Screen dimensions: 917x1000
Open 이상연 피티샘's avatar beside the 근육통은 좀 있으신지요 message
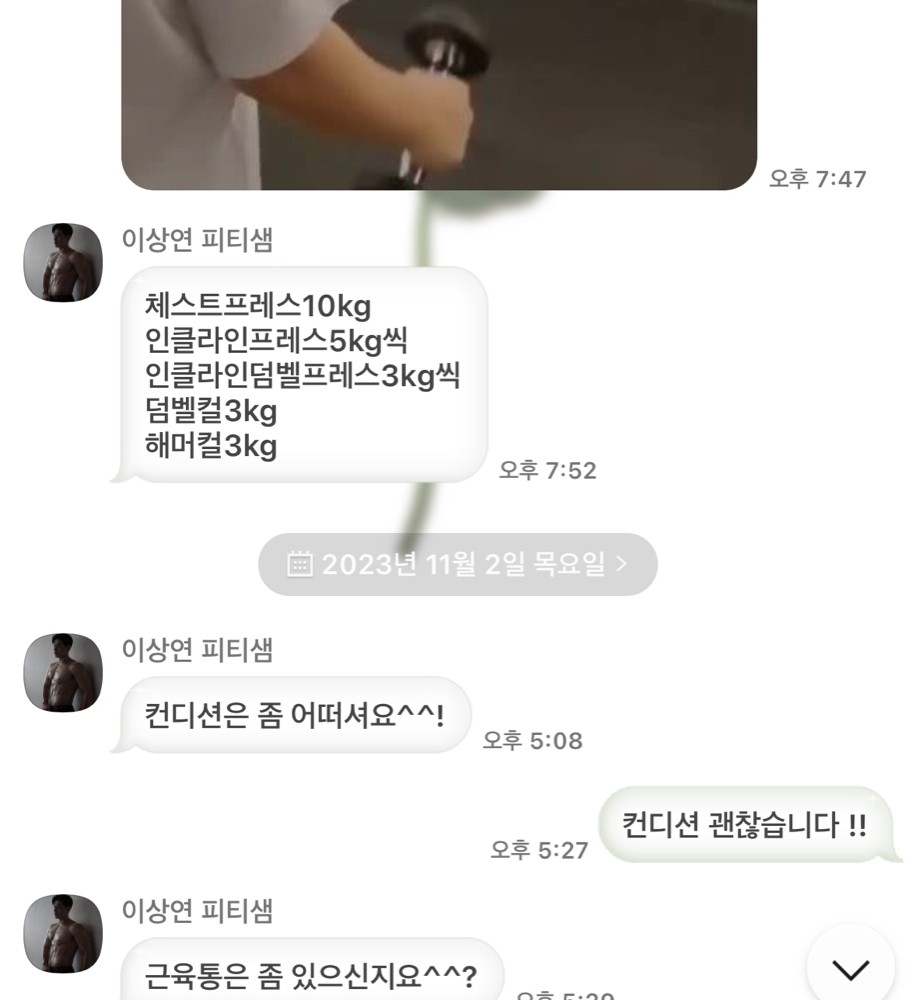63,934
